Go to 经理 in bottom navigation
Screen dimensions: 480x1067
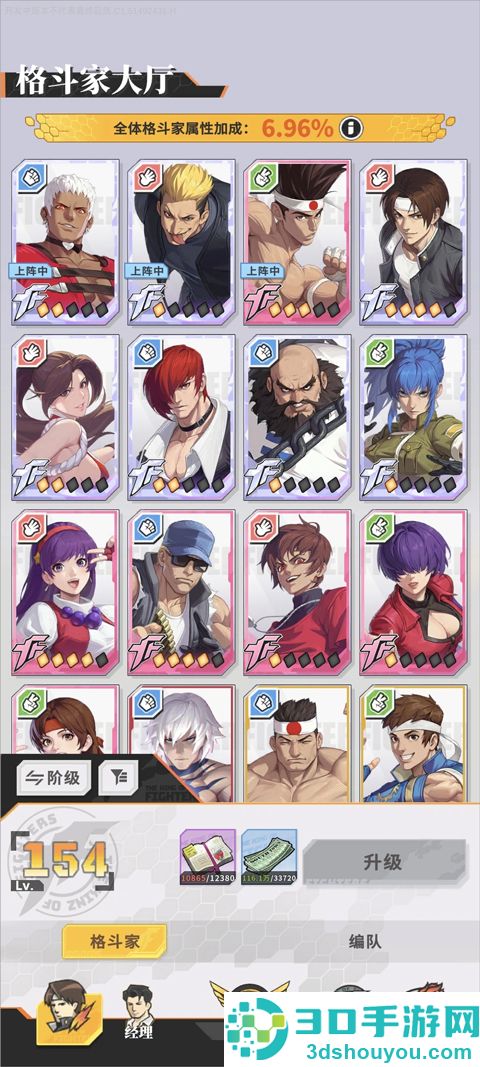[137, 1014]
